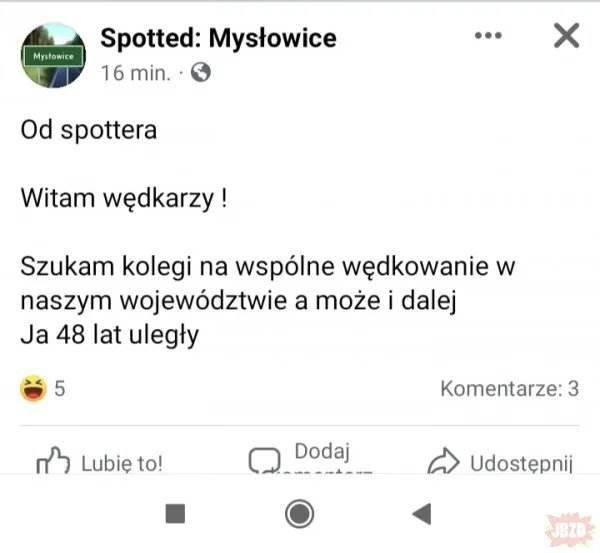Like the post with Lubię to!
The width and height of the screenshot is (600, 553).
(100, 463)
